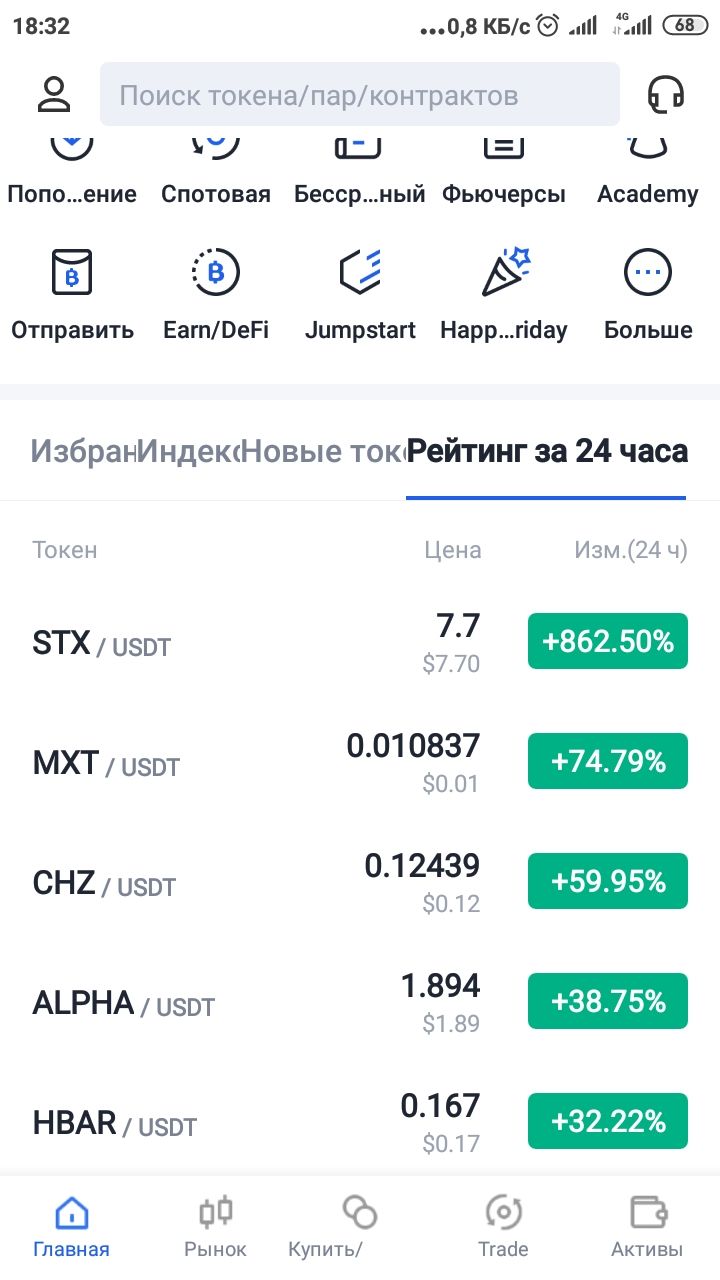
Task: Open Jumpstart
Action: [360, 294]
